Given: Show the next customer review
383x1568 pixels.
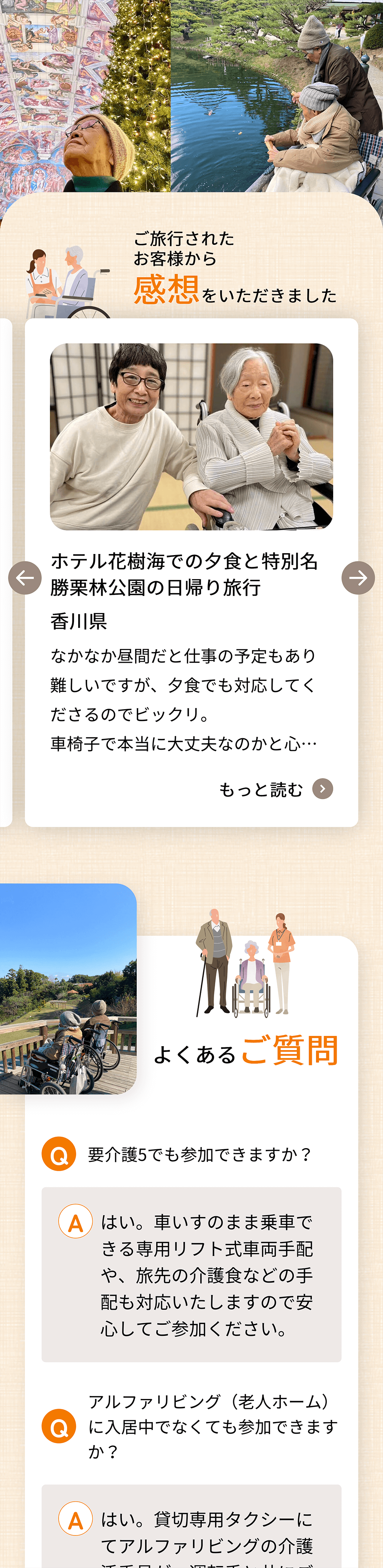Looking at the screenshot, I should [357, 577].
